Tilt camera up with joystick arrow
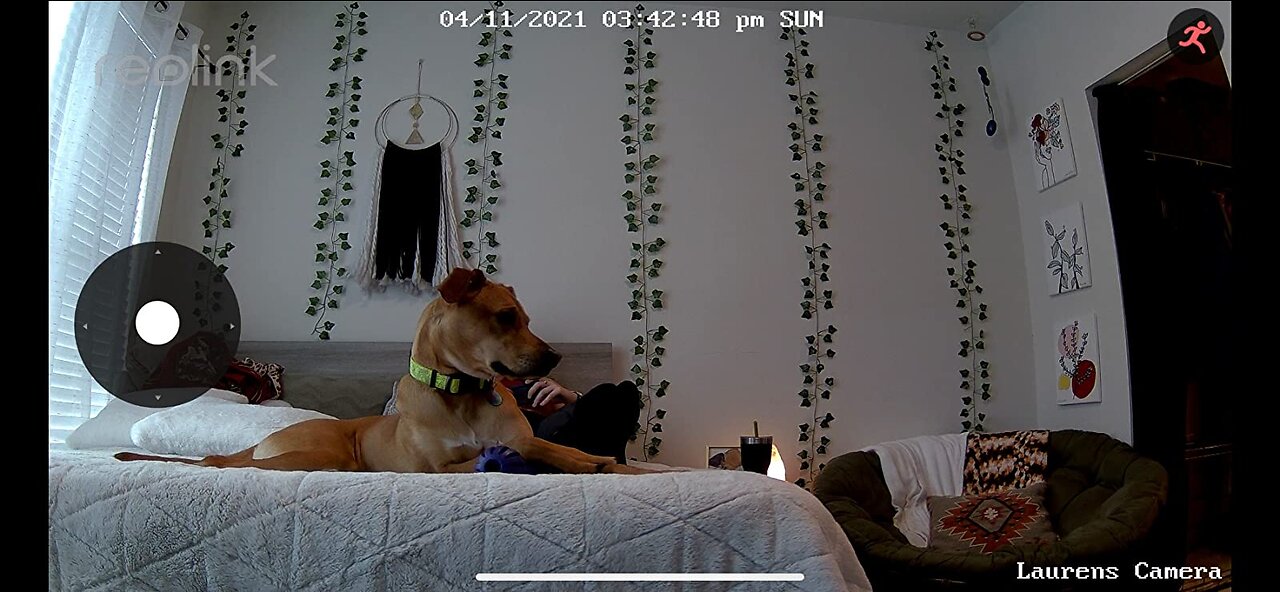The image size is (1280, 592). 157,252
